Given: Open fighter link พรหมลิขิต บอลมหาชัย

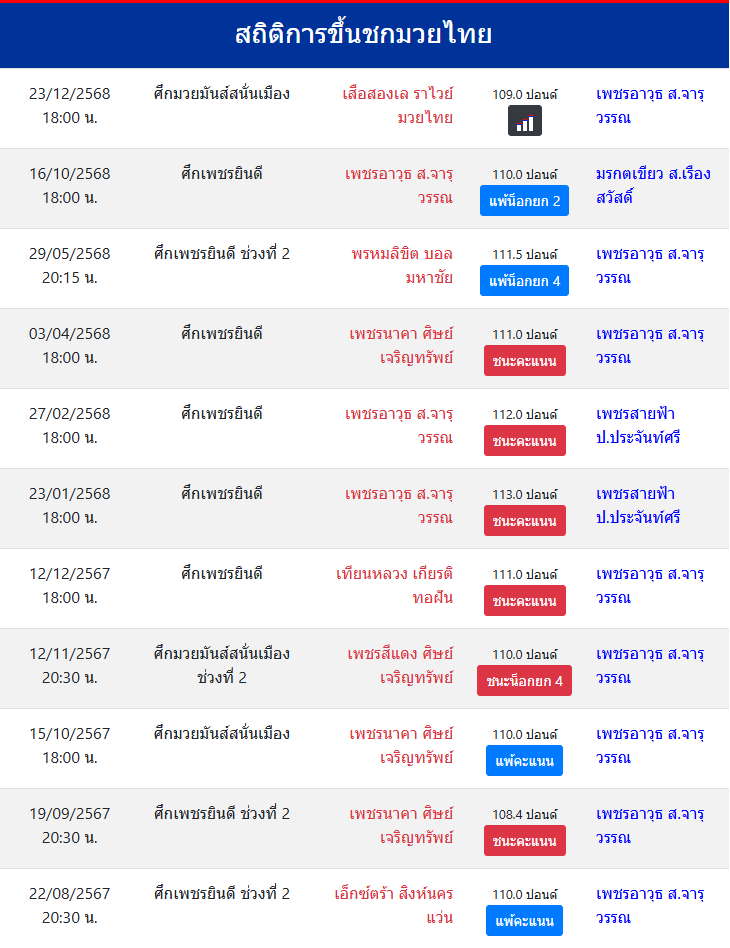Looking at the screenshot, I should (x=405, y=266).
